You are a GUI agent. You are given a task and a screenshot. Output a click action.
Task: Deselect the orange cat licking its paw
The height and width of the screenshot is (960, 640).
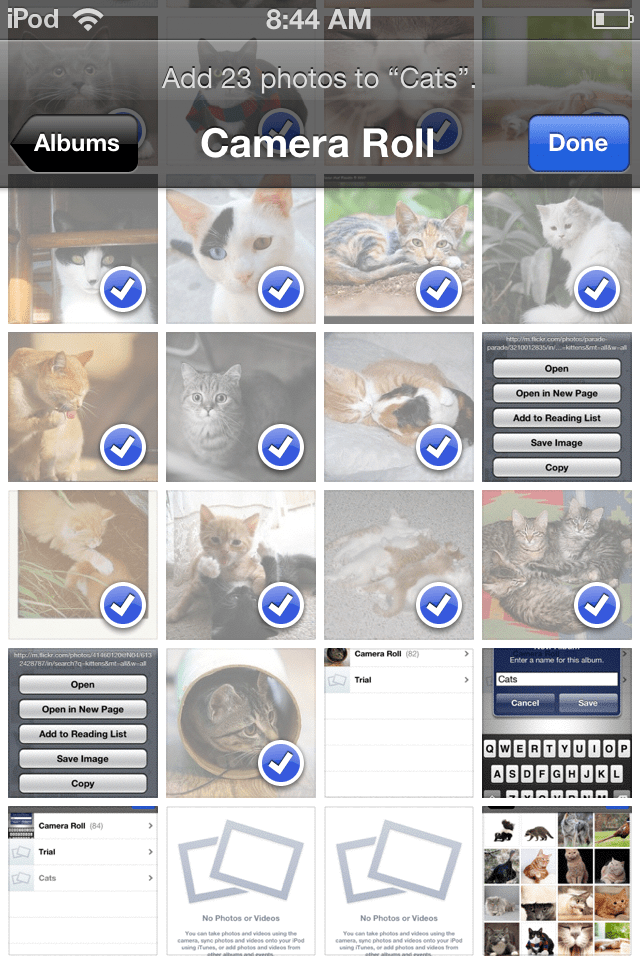[83, 407]
